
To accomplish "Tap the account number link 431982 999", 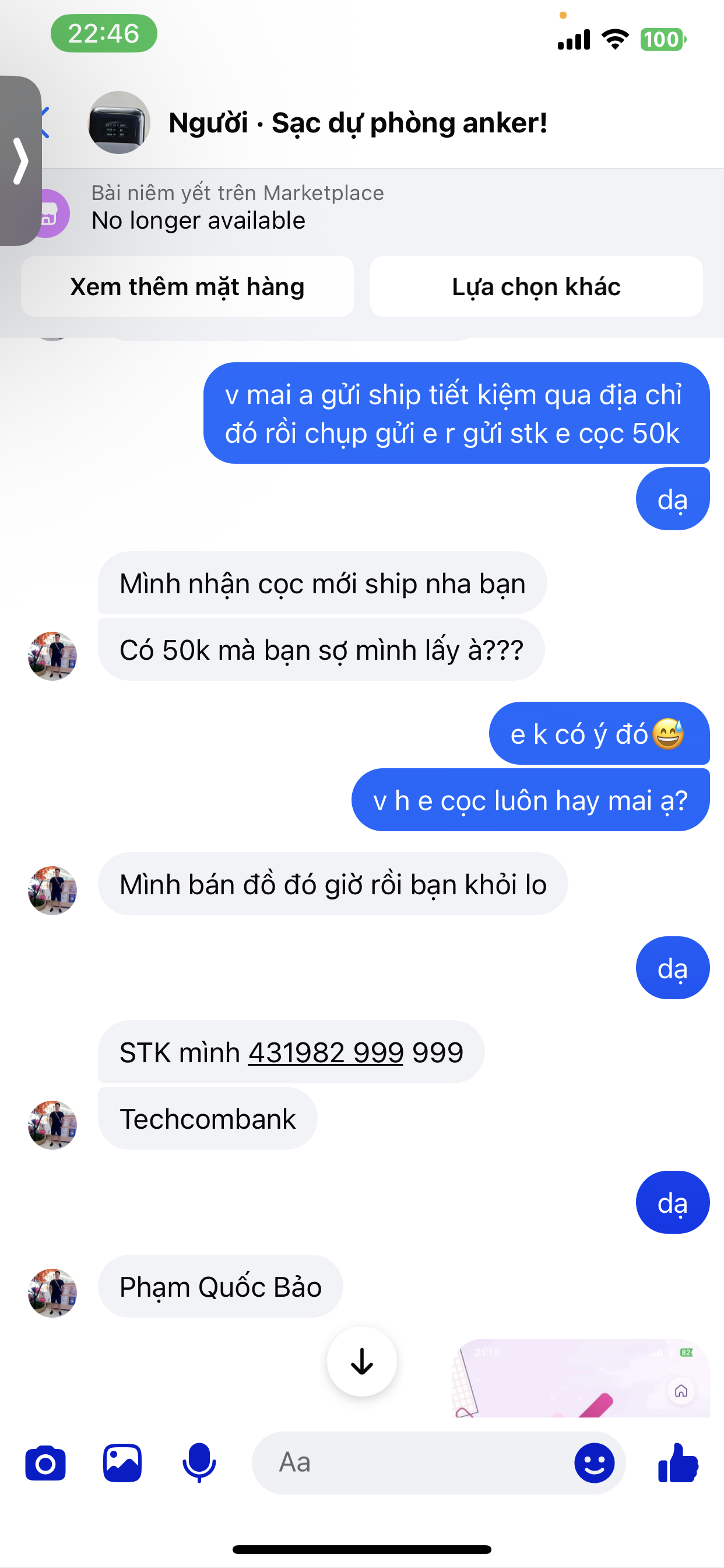I will click(x=325, y=1052).
